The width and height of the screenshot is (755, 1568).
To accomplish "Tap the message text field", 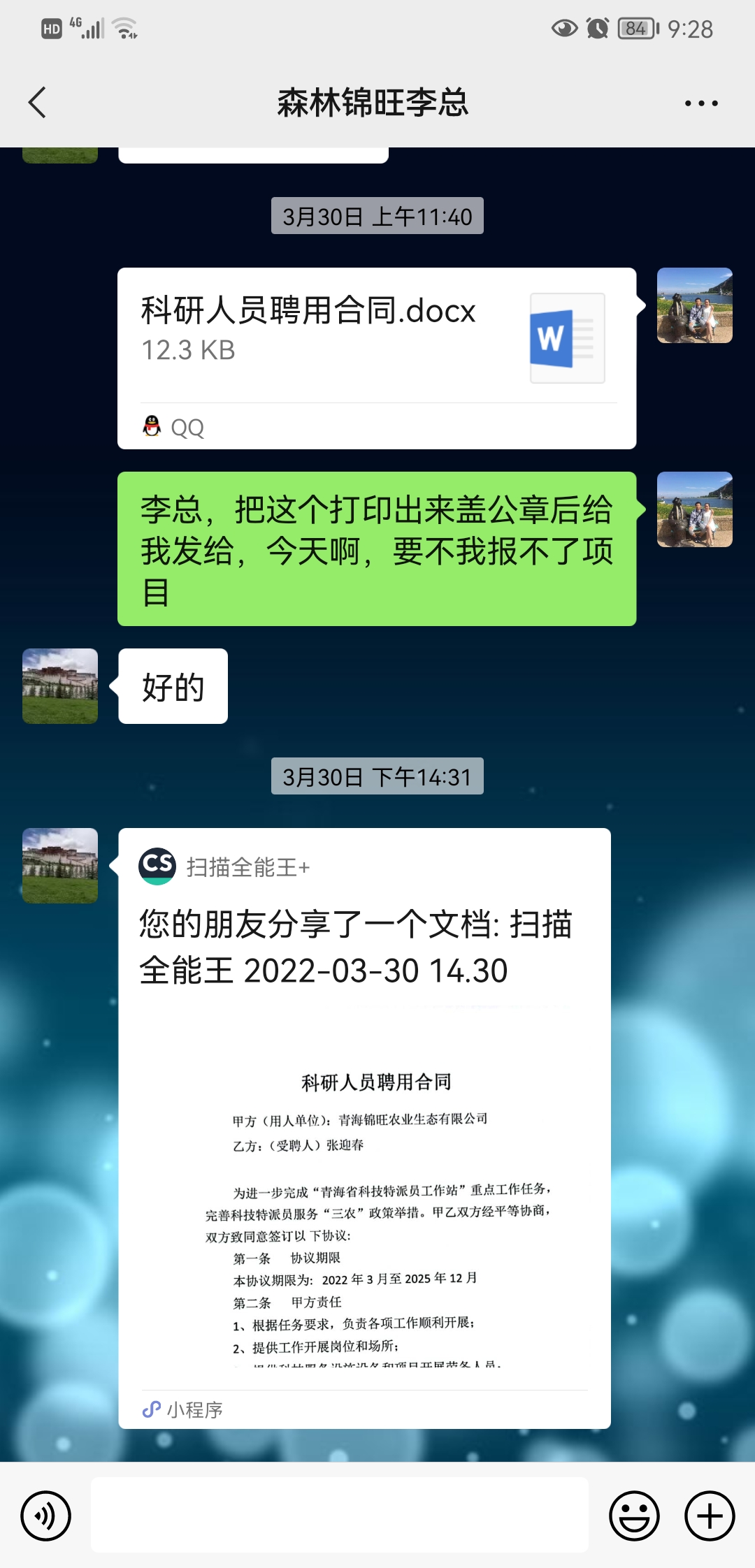I will coord(339,1515).
